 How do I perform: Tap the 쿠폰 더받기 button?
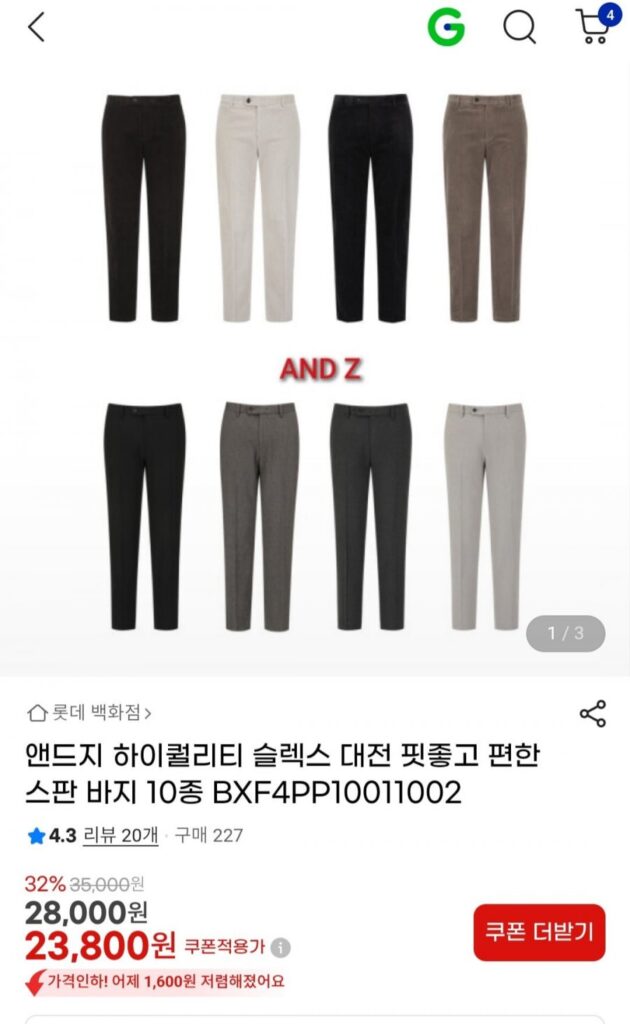coord(539,932)
